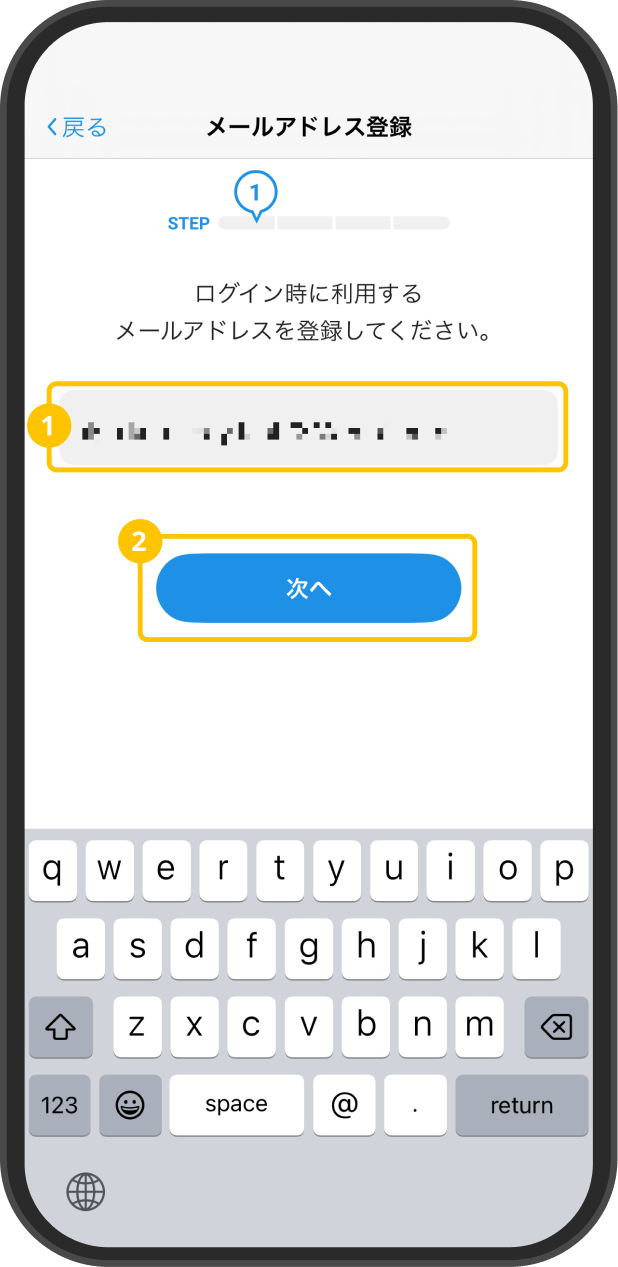Tap the 次へ button to continue
The image size is (618, 1267).
(308, 589)
